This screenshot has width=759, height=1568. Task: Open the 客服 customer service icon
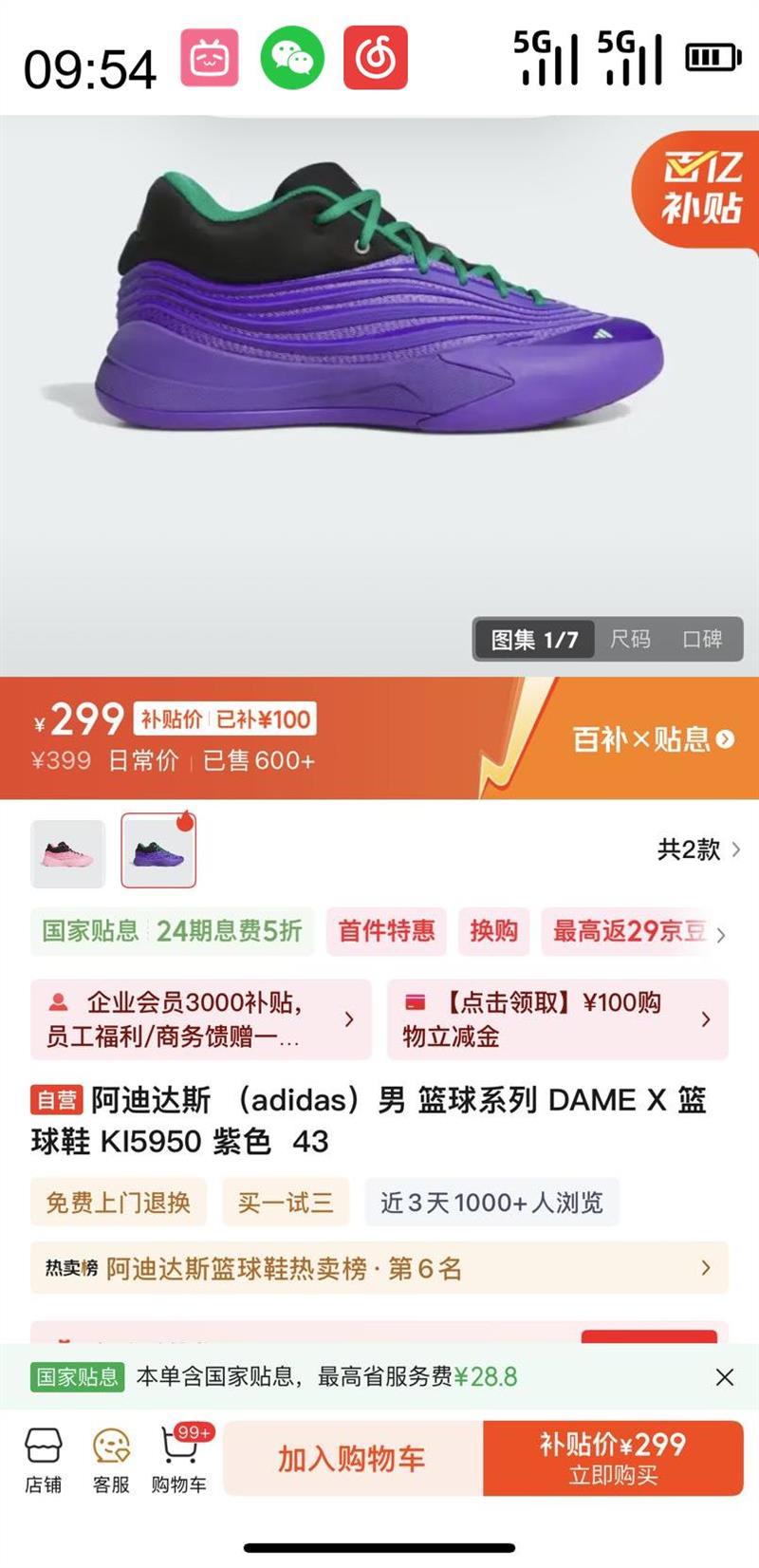(x=112, y=1454)
